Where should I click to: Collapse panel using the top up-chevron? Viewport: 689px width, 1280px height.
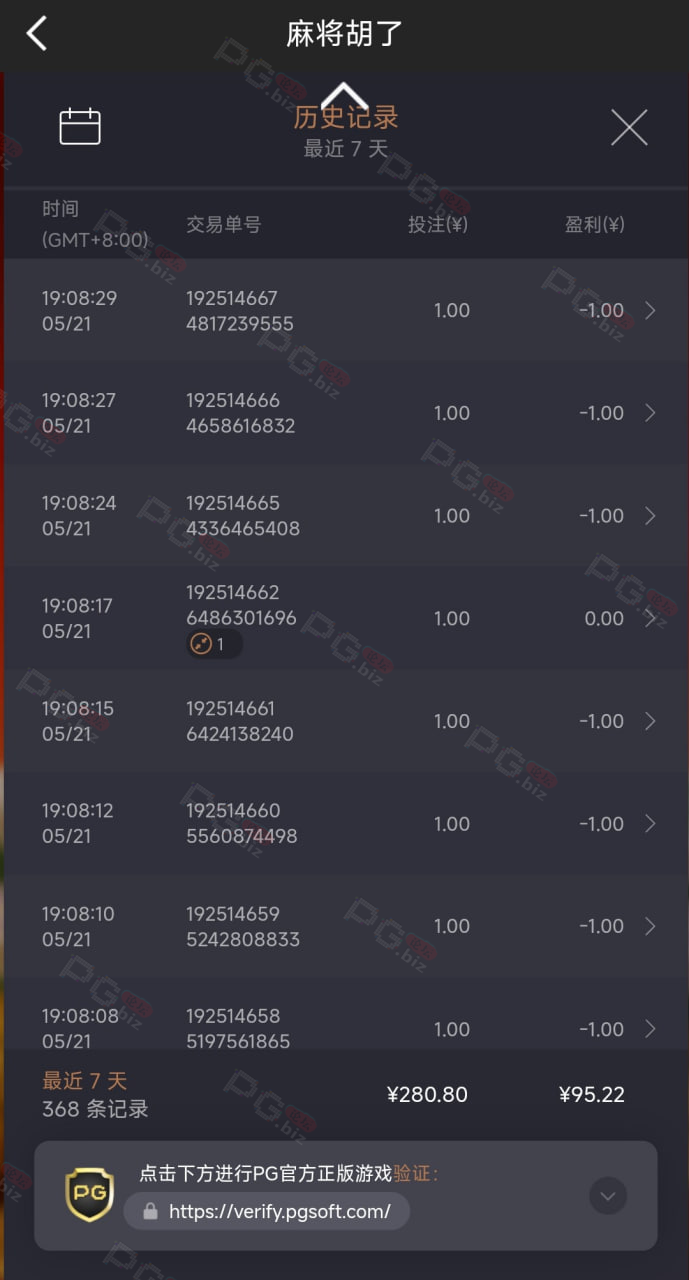(x=345, y=95)
